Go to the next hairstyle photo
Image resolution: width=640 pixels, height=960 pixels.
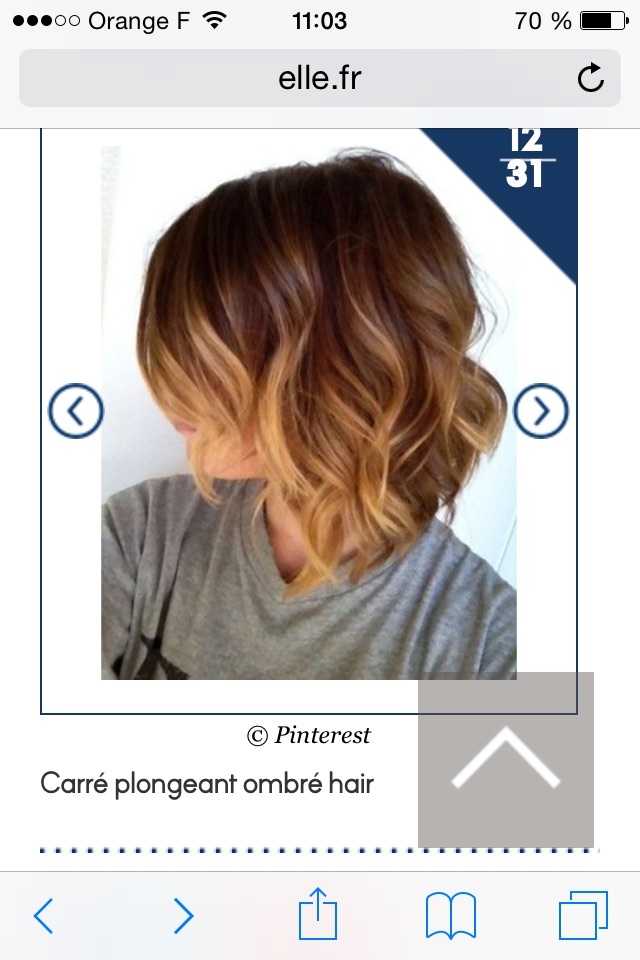point(541,411)
